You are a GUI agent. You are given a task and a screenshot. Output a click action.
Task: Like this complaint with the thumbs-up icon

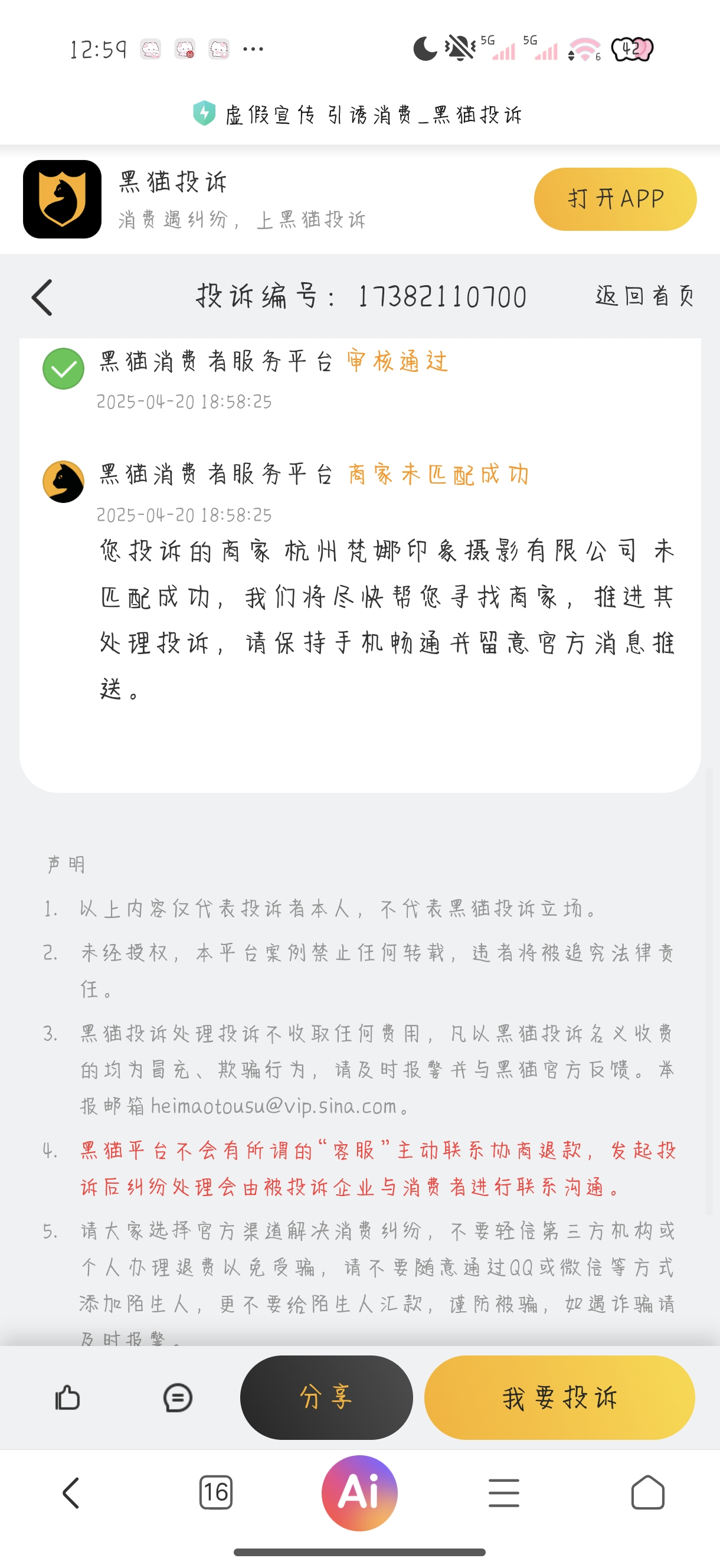(67, 1397)
